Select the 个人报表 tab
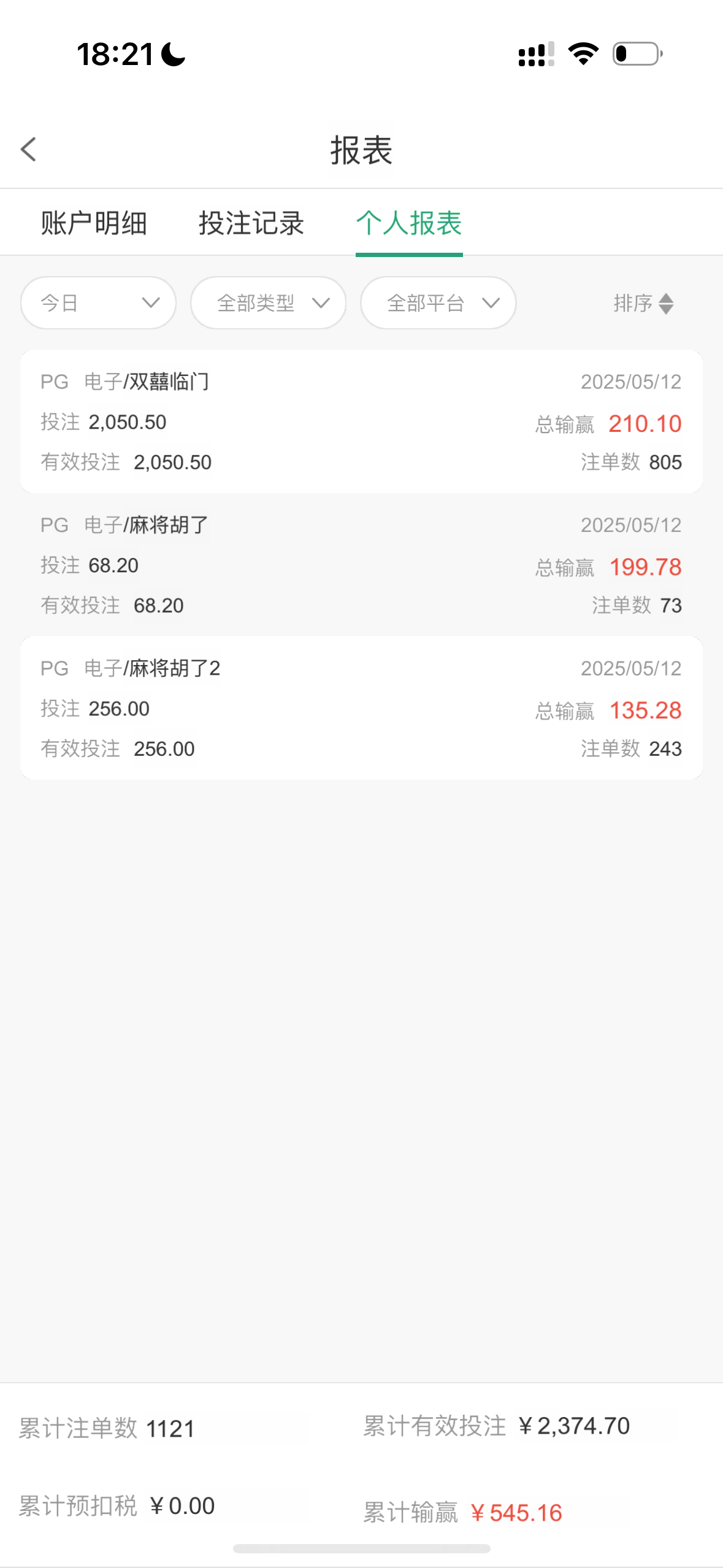Screen dimensions: 723x1568 point(409,223)
